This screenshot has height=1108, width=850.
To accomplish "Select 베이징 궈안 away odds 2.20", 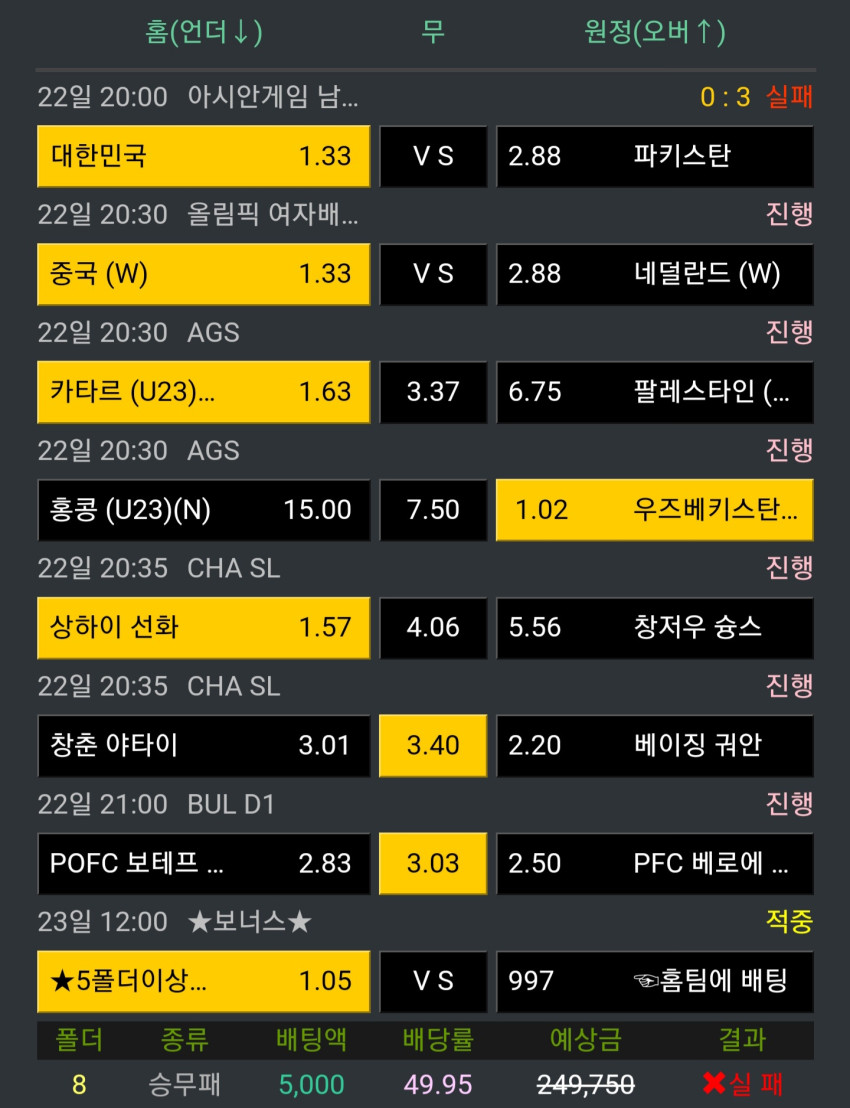I will click(655, 745).
